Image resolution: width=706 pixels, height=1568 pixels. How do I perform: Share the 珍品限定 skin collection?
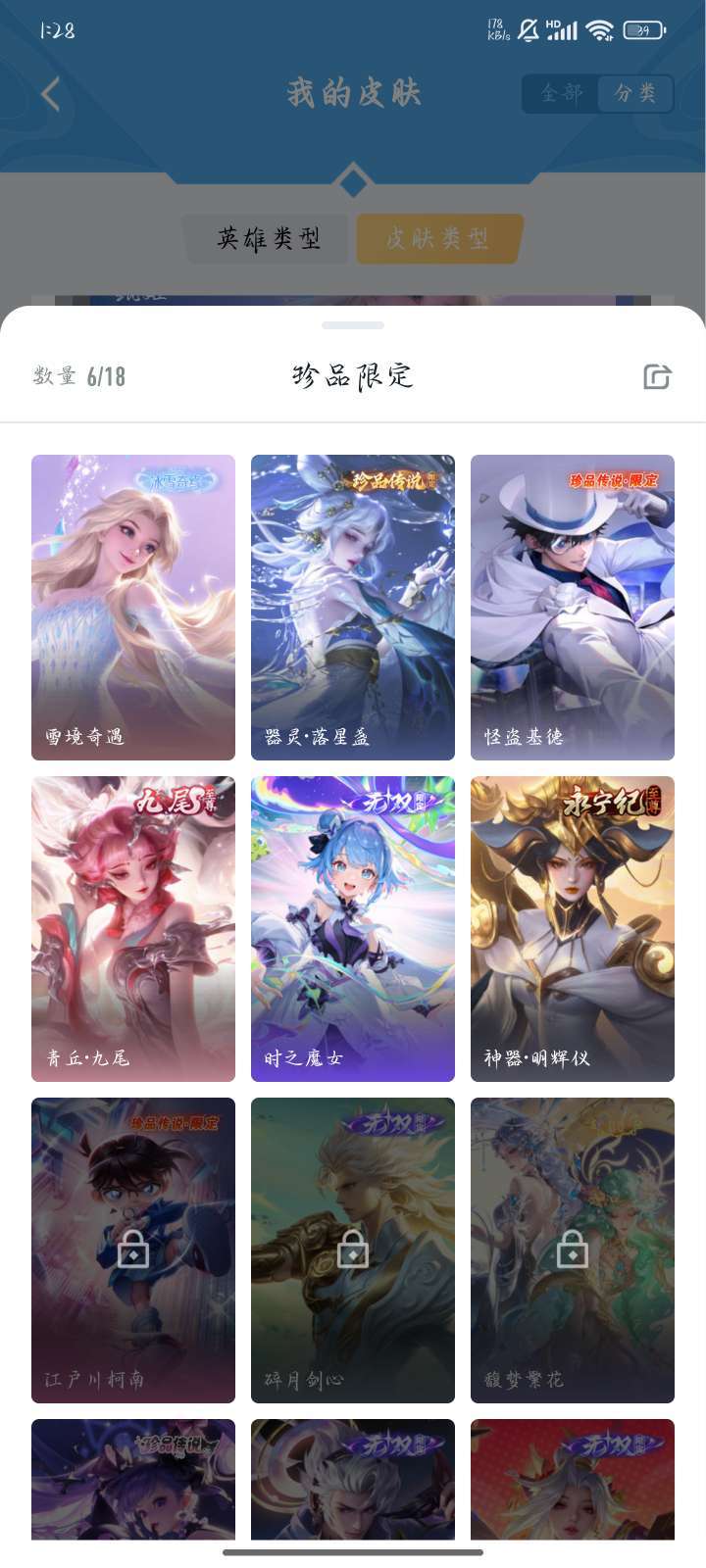click(657, 376)
